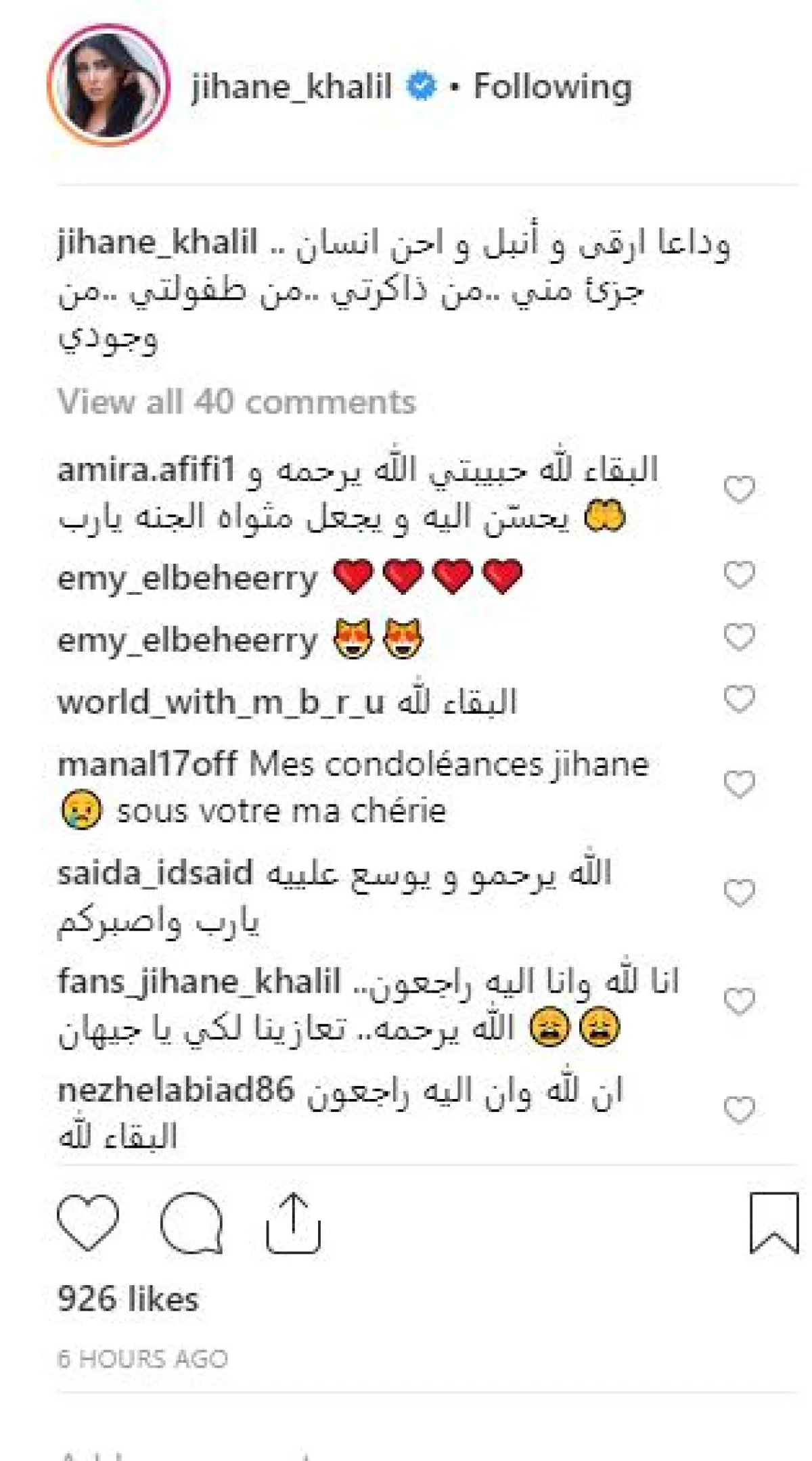812x1461 pixels.
Task: Like emy_elbeheerry's red hearts comment
Action: click(x=739, y=575)
